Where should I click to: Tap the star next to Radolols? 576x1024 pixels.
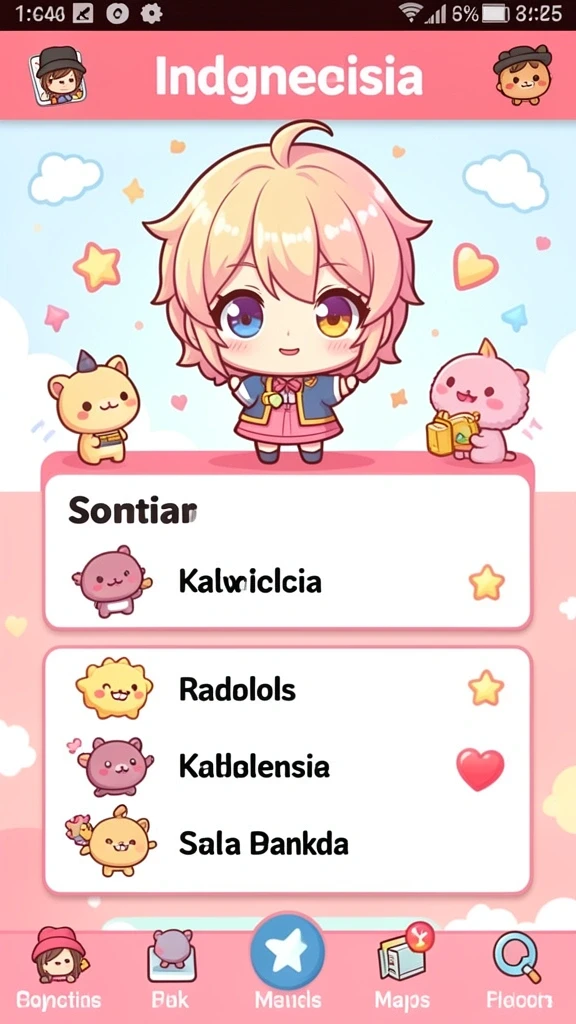pos(487,688)
